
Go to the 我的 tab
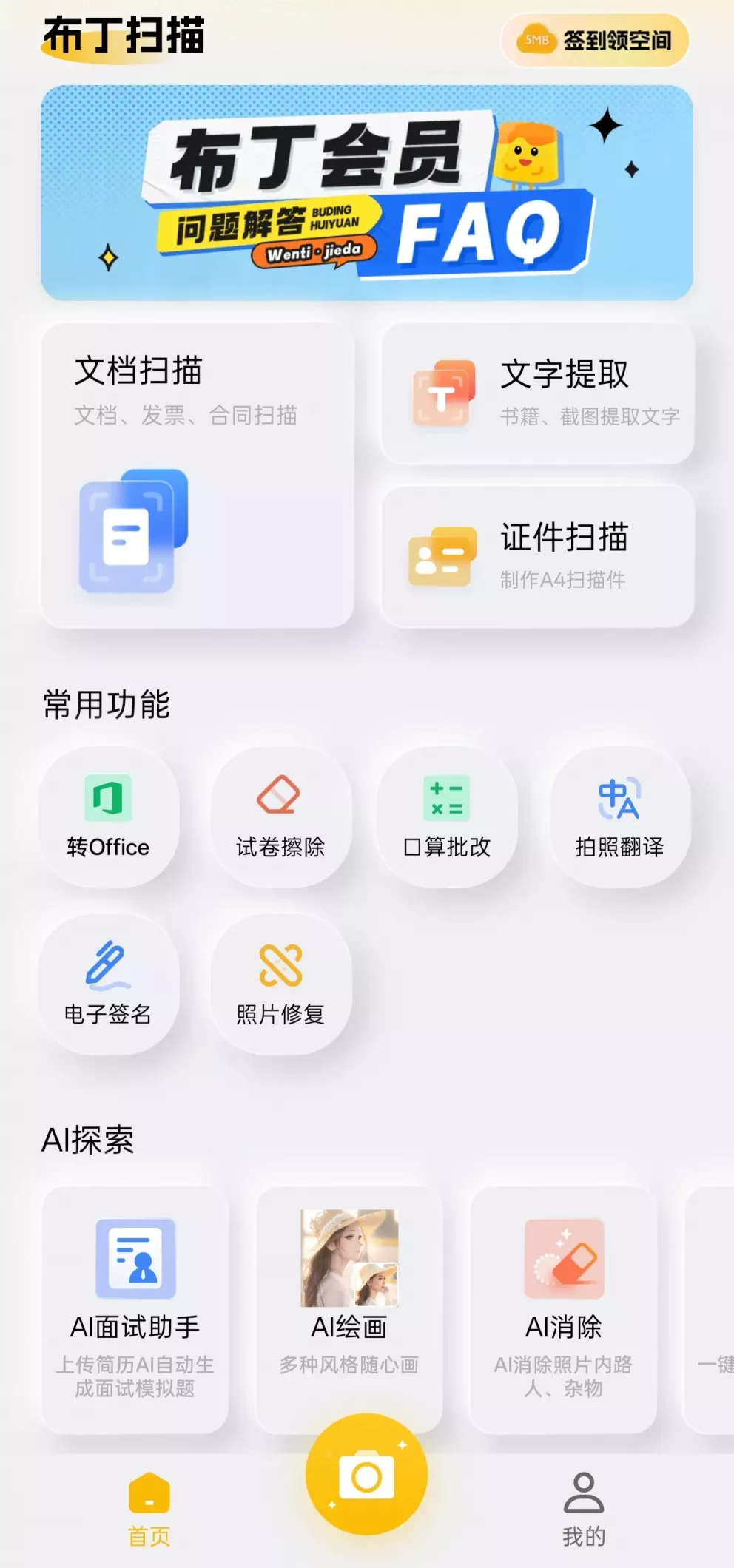pos(584,1509)
